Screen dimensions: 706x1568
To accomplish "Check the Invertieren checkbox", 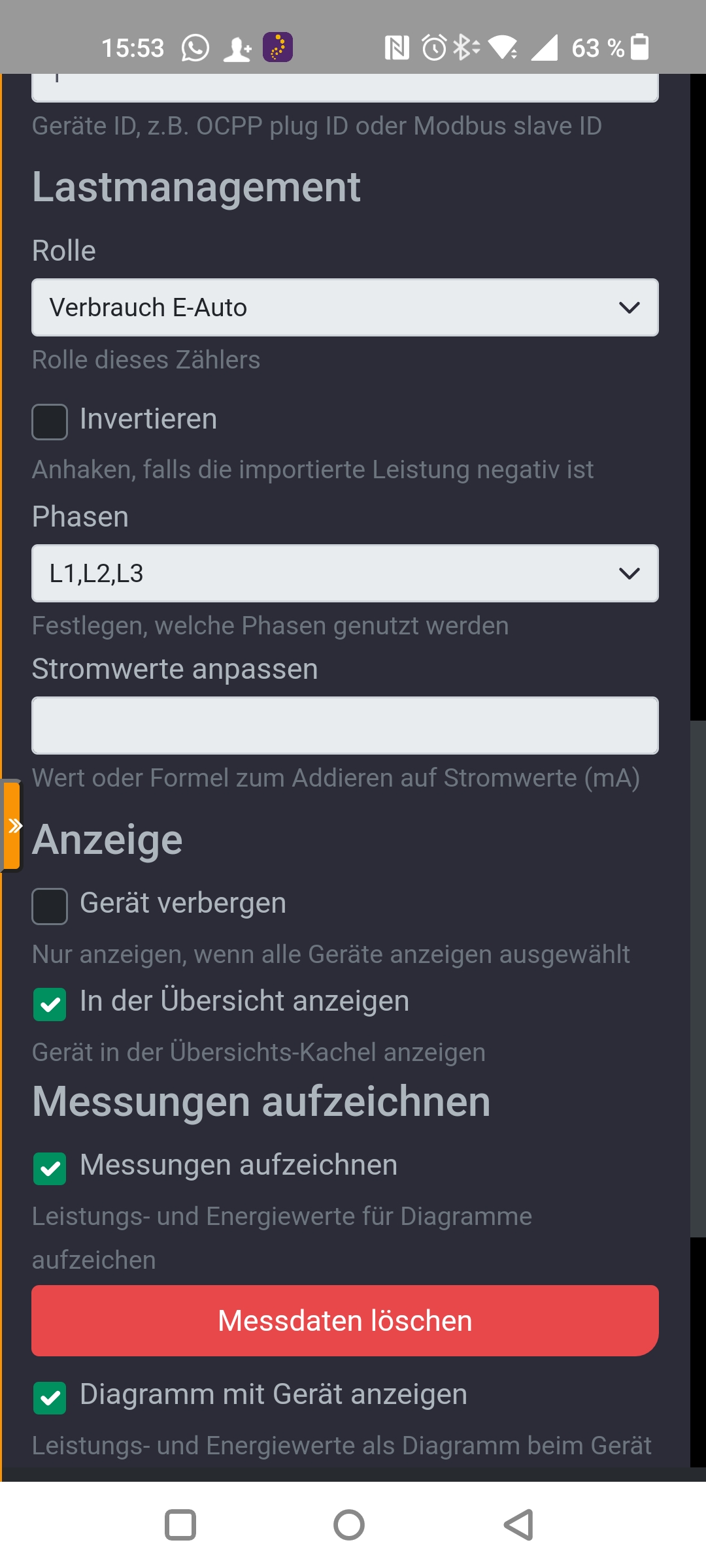I will (50, 421).
